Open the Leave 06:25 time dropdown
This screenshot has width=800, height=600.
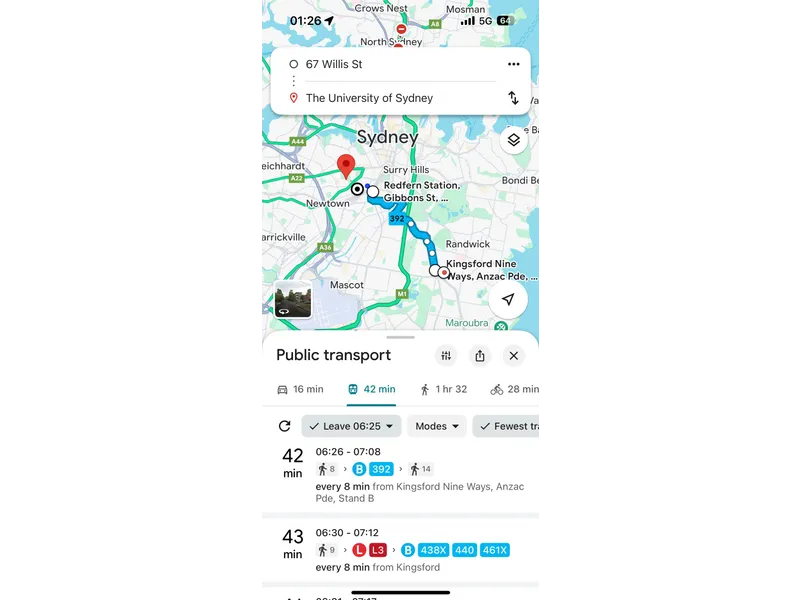tap(351, 426)
